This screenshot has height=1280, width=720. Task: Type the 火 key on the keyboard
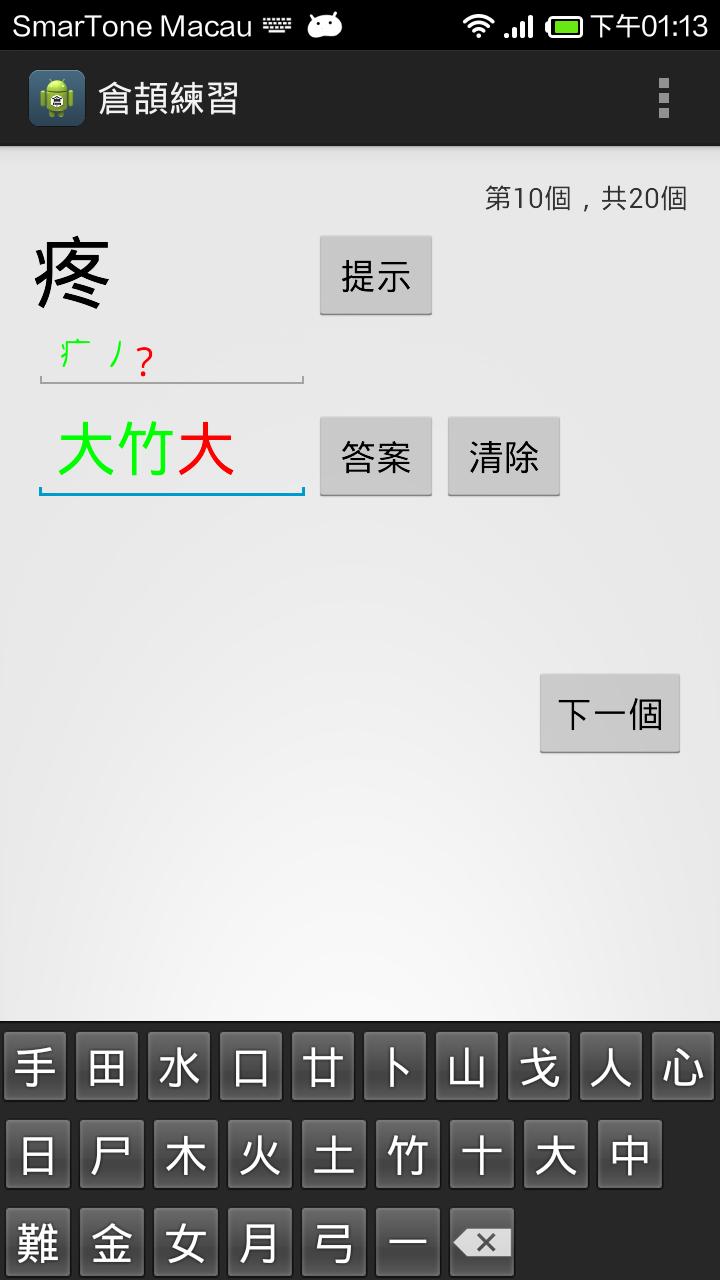pos(260,1155)
